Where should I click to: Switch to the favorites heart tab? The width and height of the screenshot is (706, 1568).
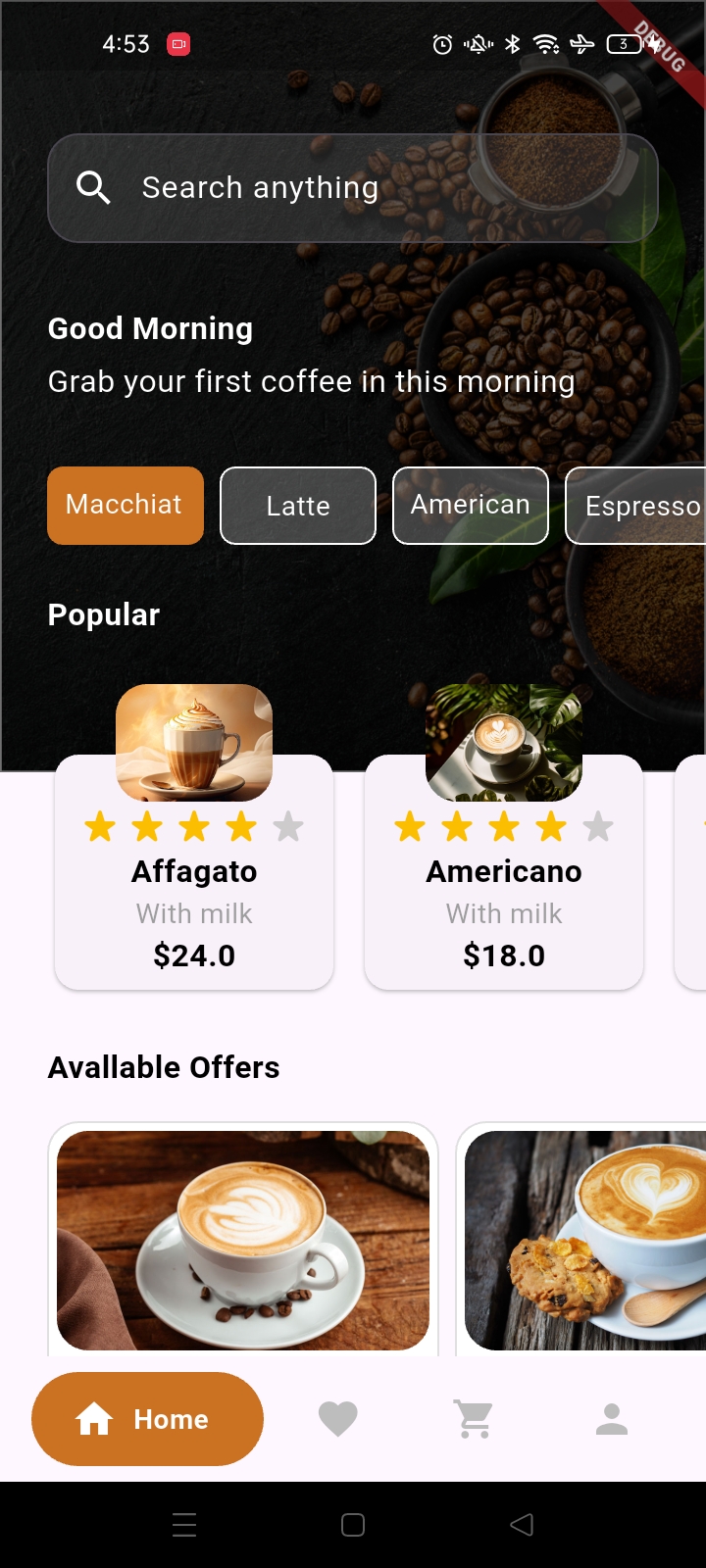338,1419
